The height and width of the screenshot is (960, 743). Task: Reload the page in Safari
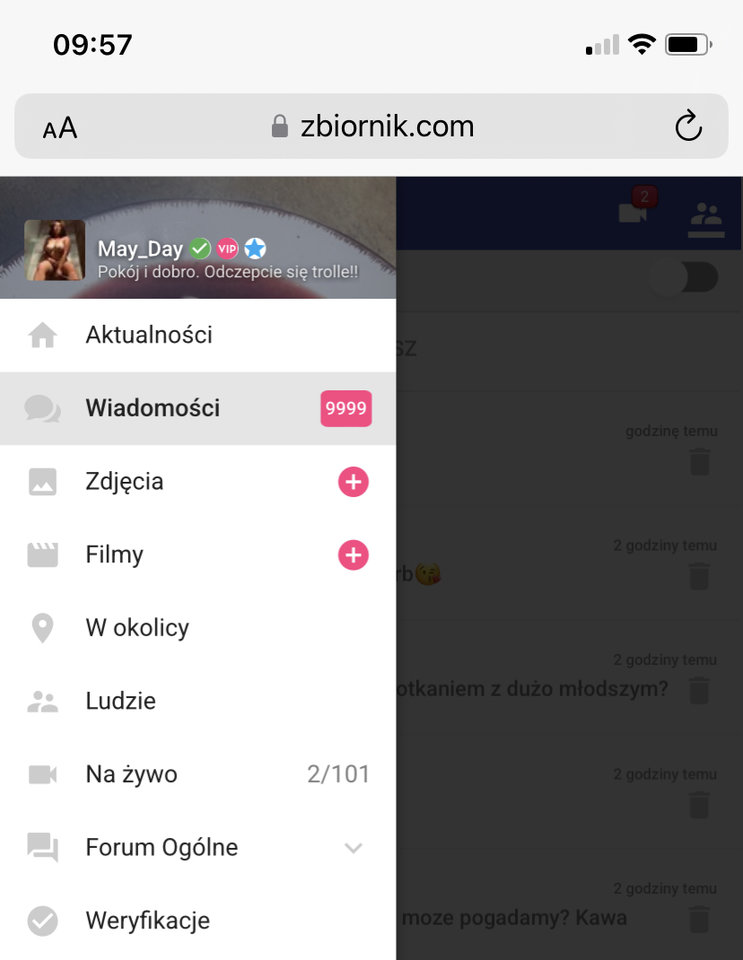[688, 126]
